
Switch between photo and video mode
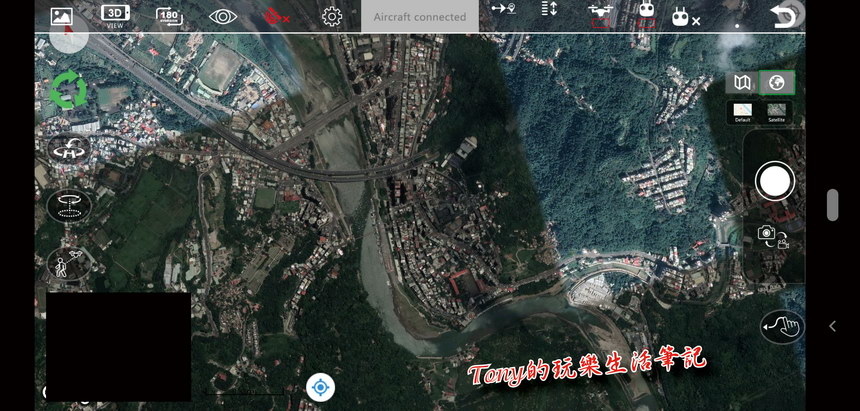(773, 236)
